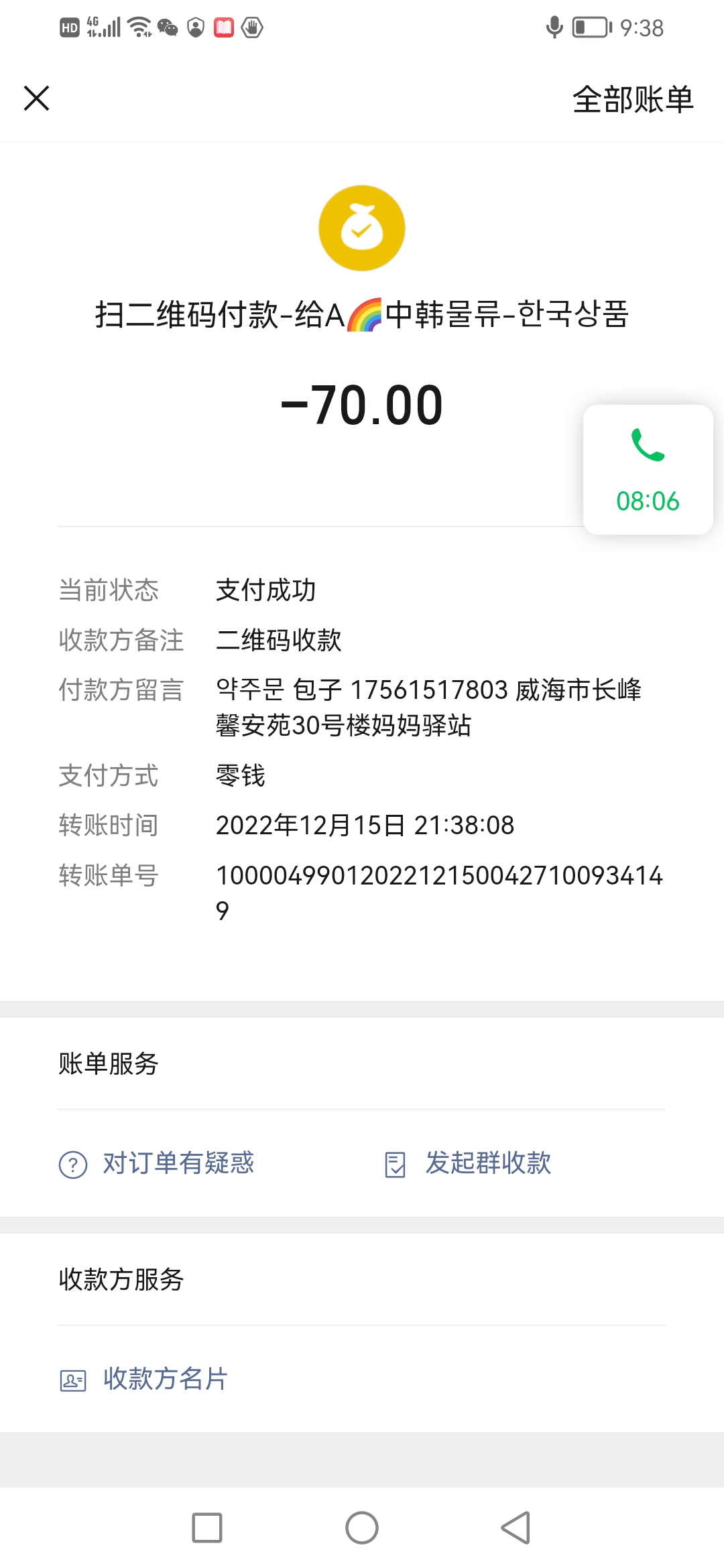724x1568 pixels.
Task: Open recent apps overview
Action: (x=207, y=1528)
